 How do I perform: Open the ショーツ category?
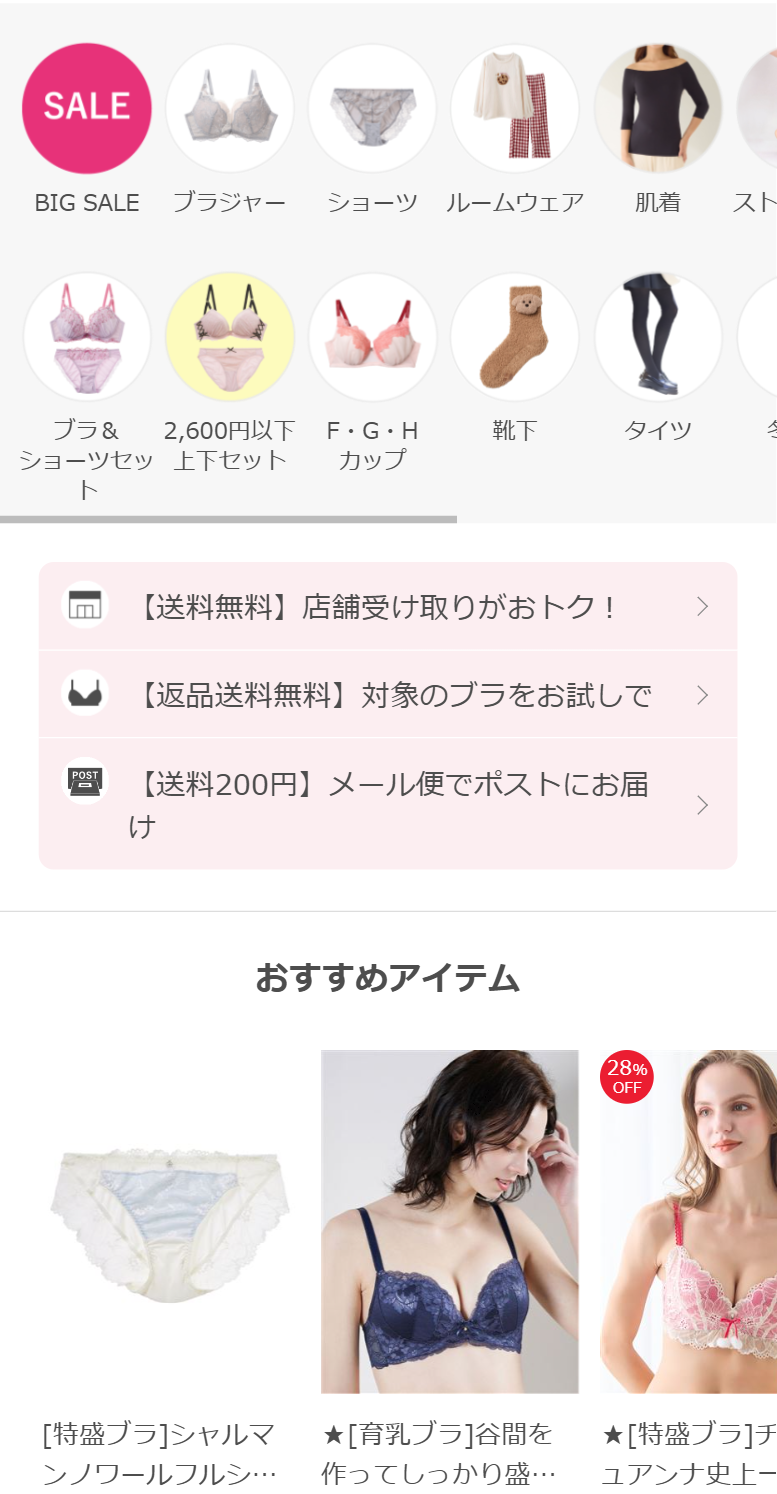point(372,108)
